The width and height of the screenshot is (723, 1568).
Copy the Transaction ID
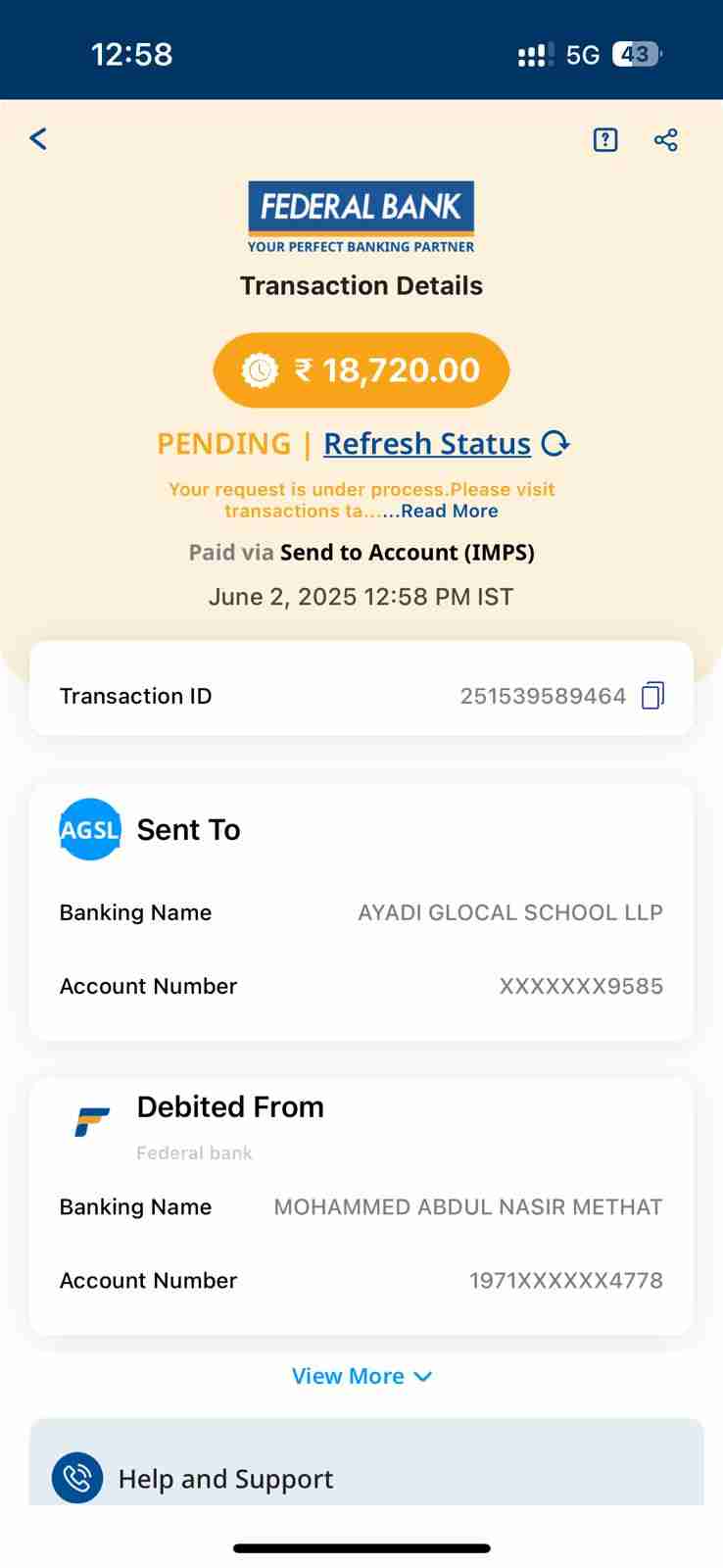tap(652, 696)
